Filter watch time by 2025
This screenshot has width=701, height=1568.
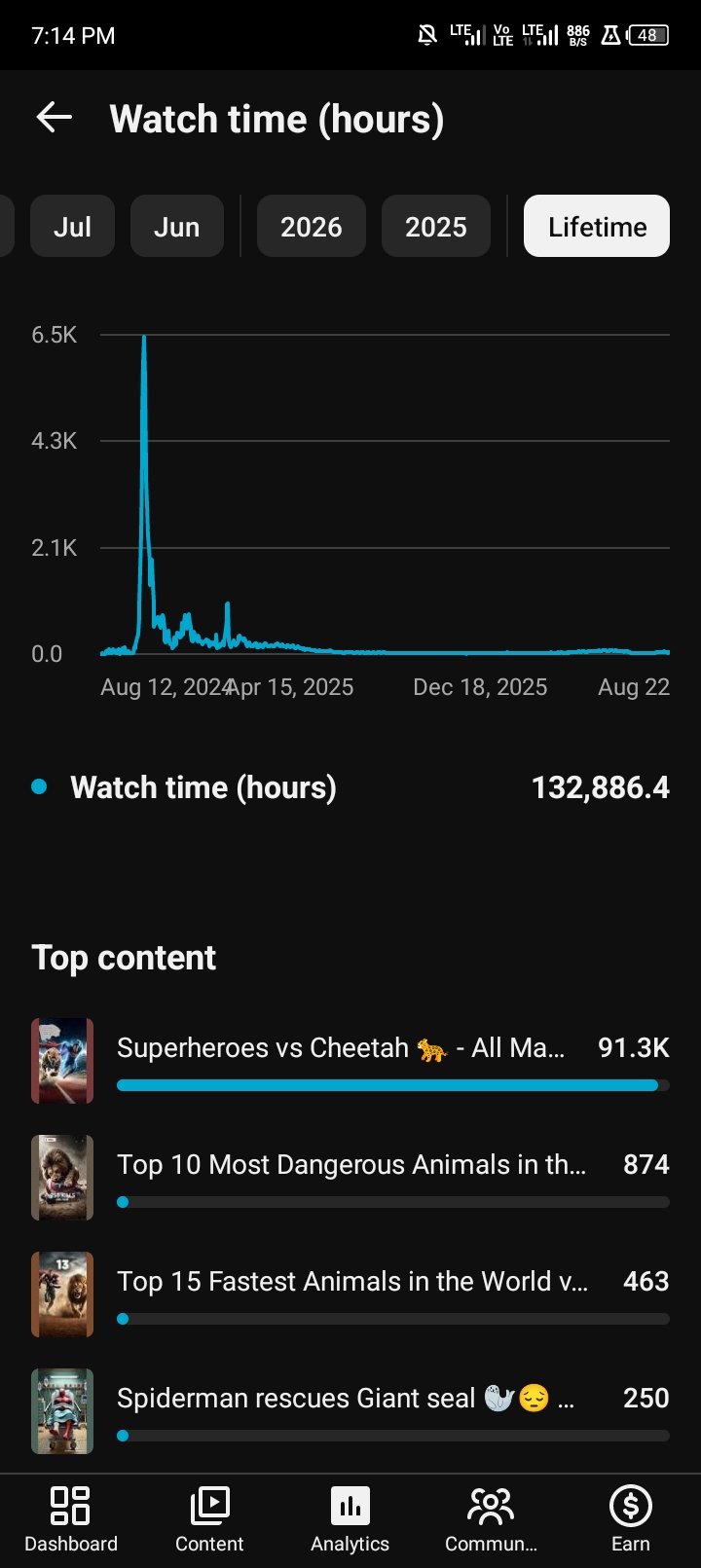436,227
